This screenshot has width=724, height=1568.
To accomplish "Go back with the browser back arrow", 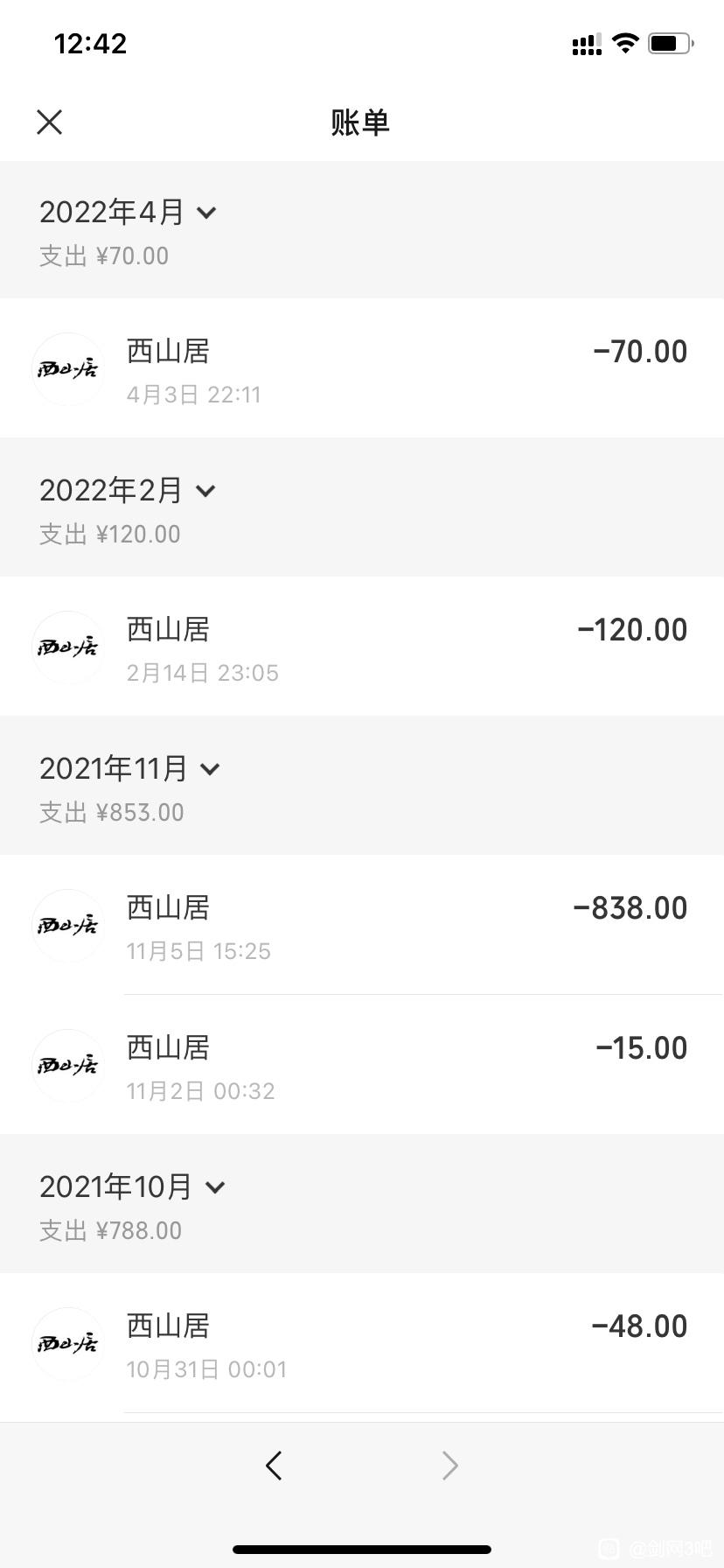I will click(x=274, y=1466).
